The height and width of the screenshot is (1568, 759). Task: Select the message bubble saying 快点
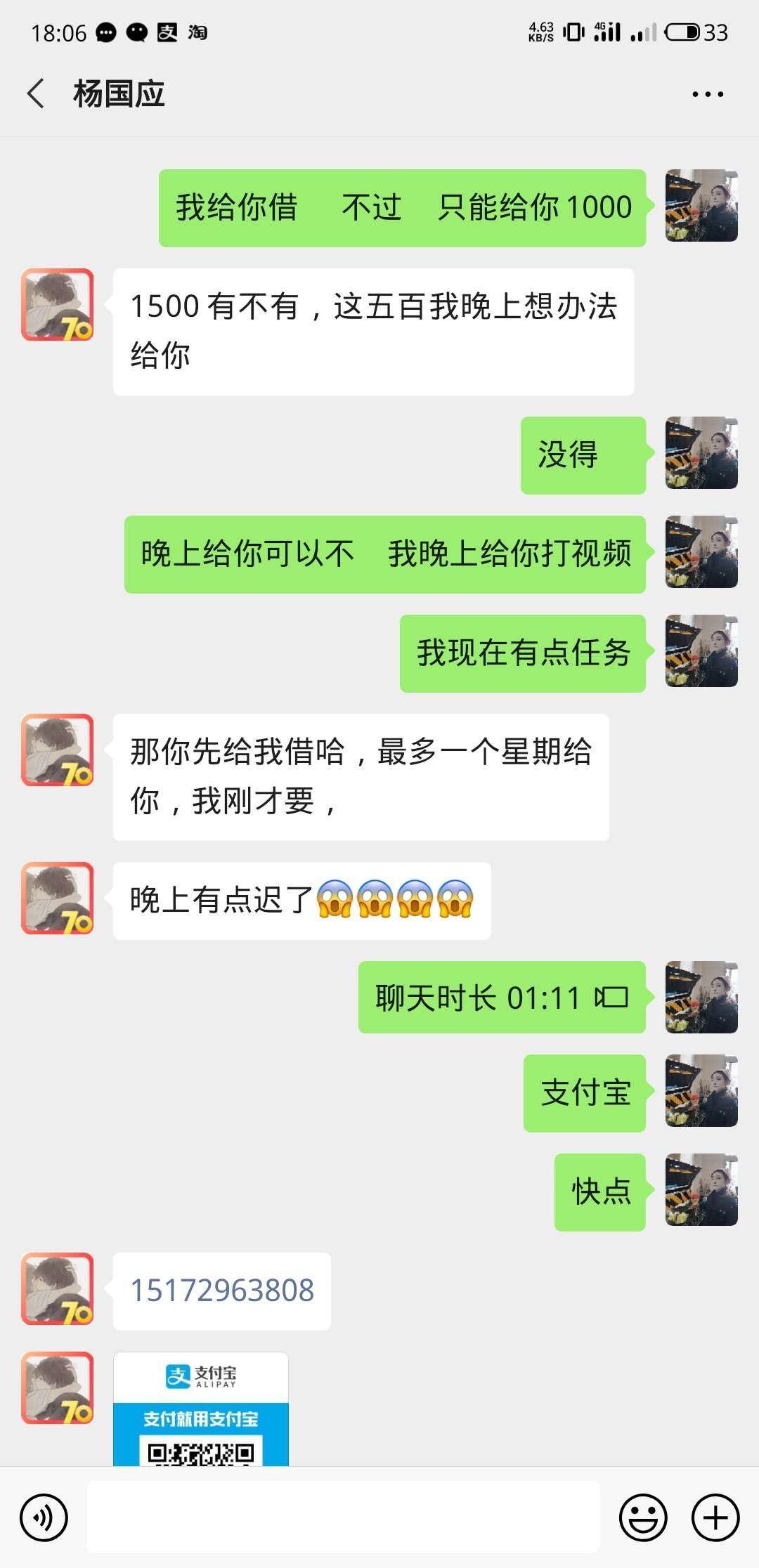pos(599,1190)
